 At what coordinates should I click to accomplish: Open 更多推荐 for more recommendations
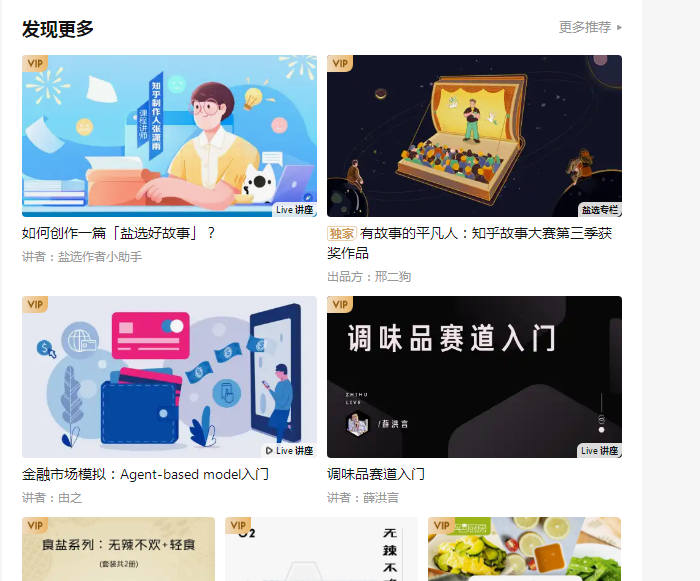pos(590,28)
